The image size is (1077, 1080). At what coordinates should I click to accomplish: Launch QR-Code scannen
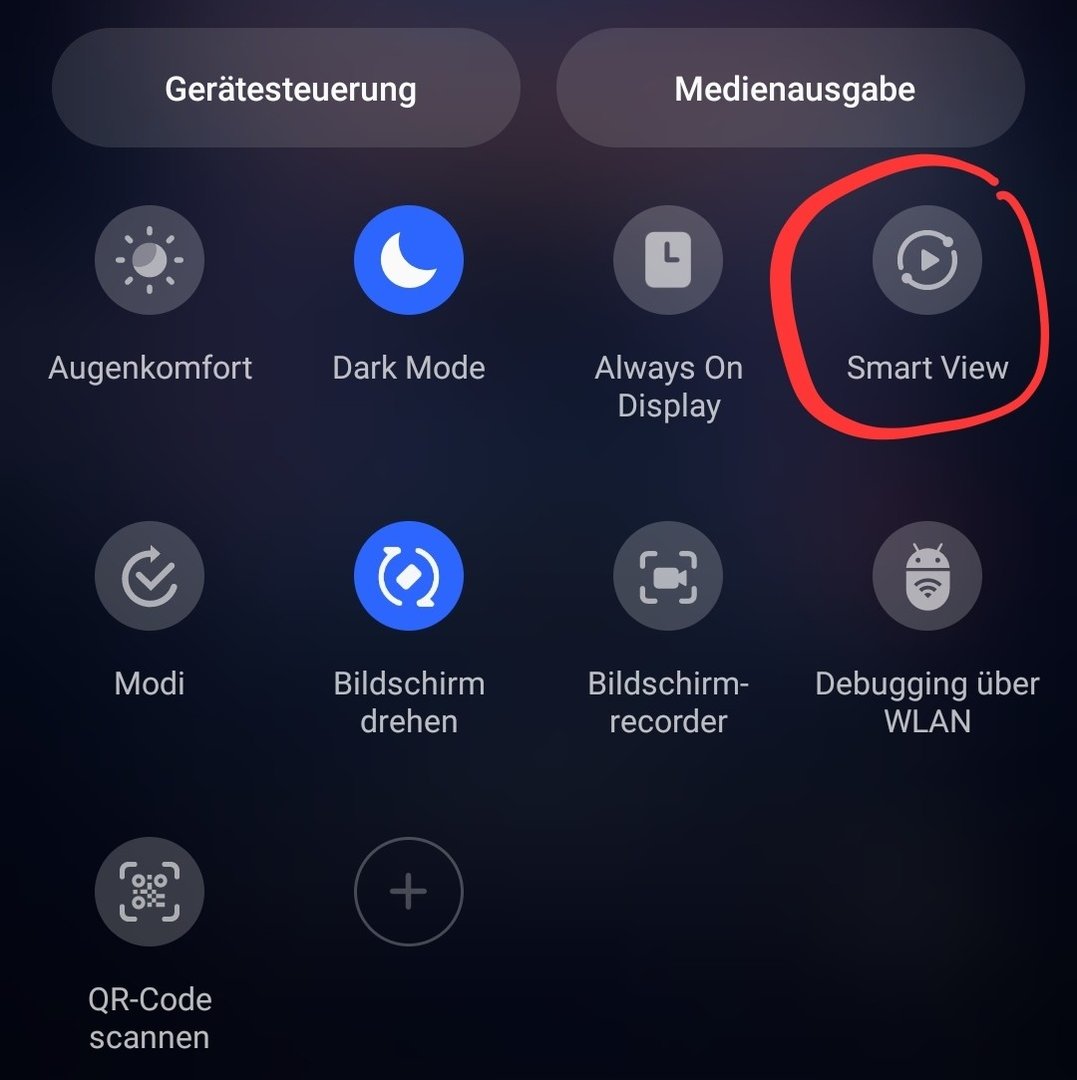pyautogui.click(x=150, y=891)
